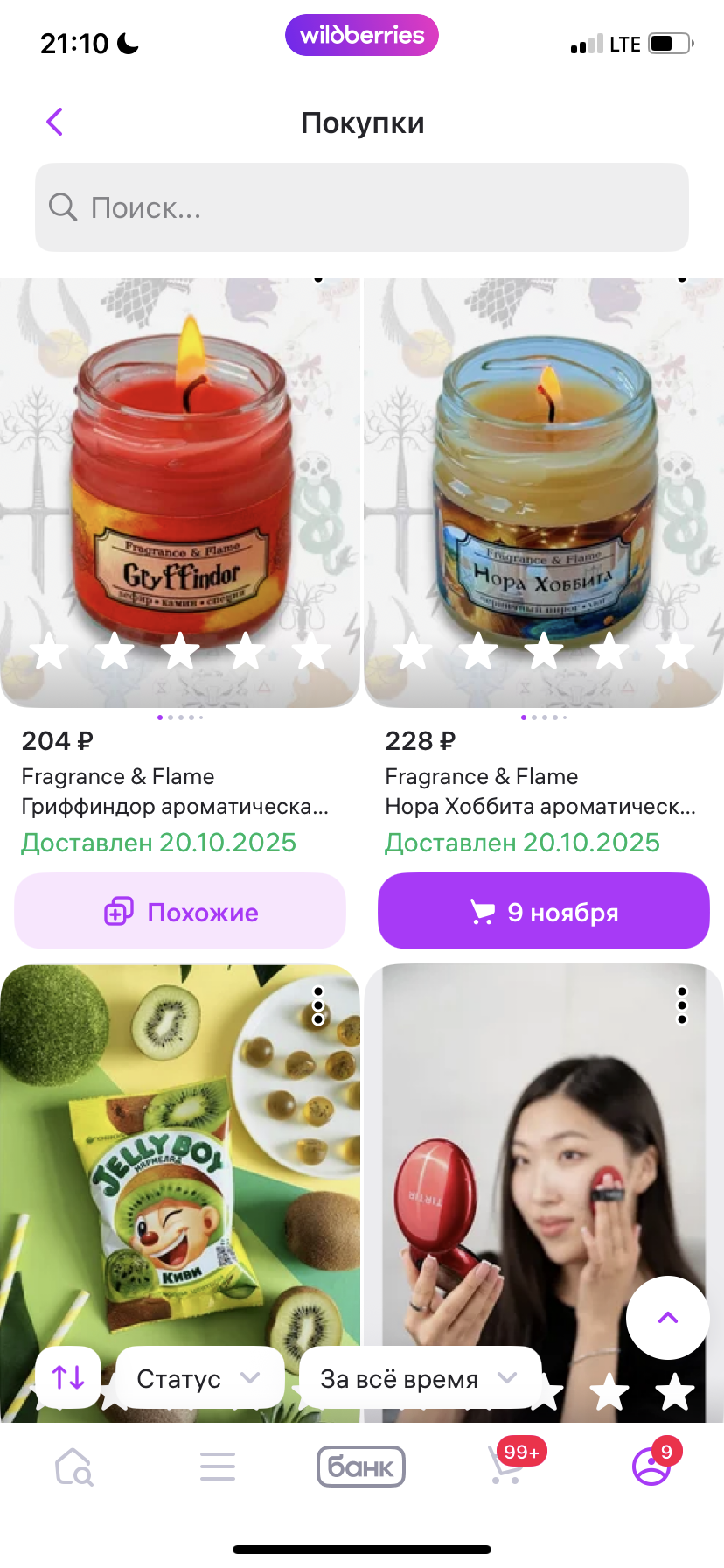Open options menu on Jelly Boy card
The image size is (724, 1568).
click(318, 1005)
